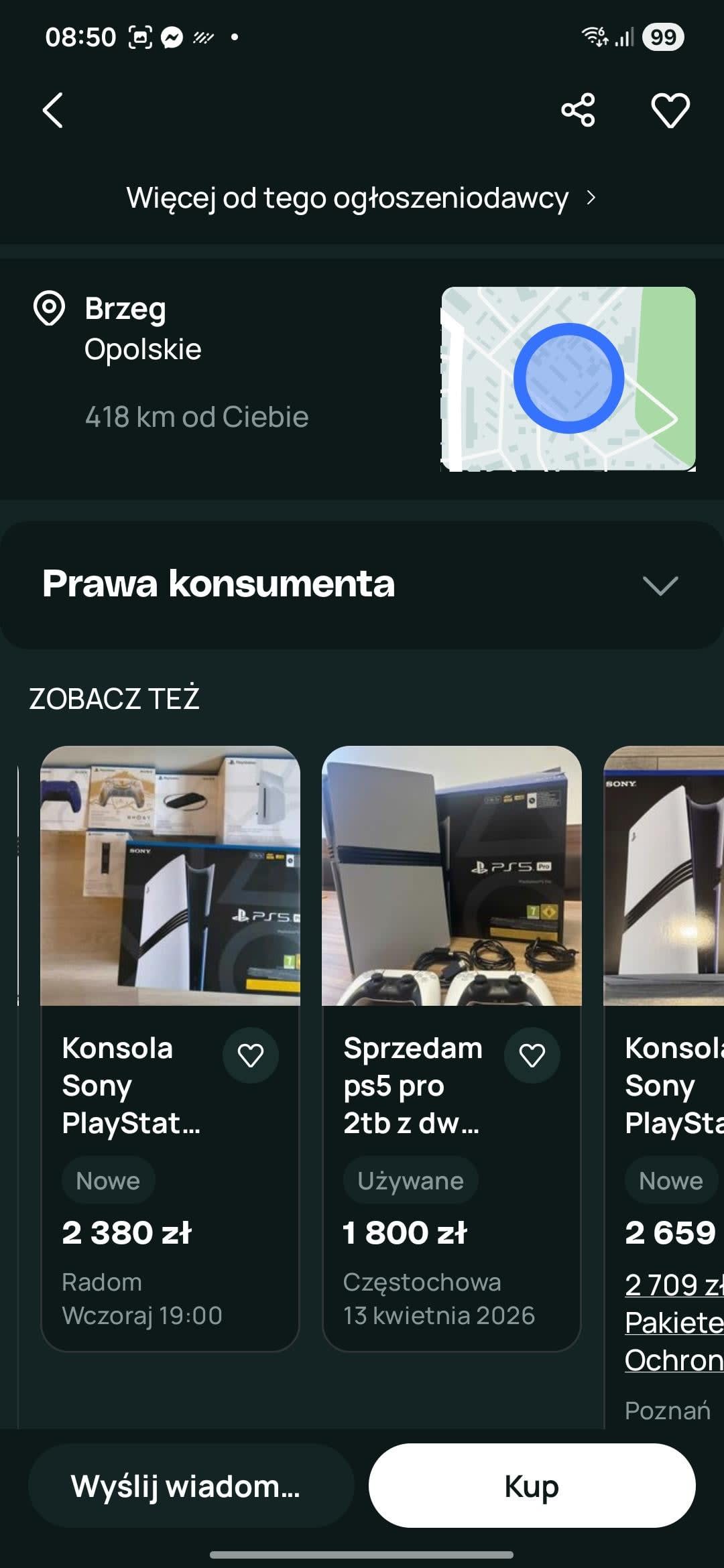Favorite the ps5 pro 2tb listing
Viewport: 724px width, 1568px height.
(532, 1055)
